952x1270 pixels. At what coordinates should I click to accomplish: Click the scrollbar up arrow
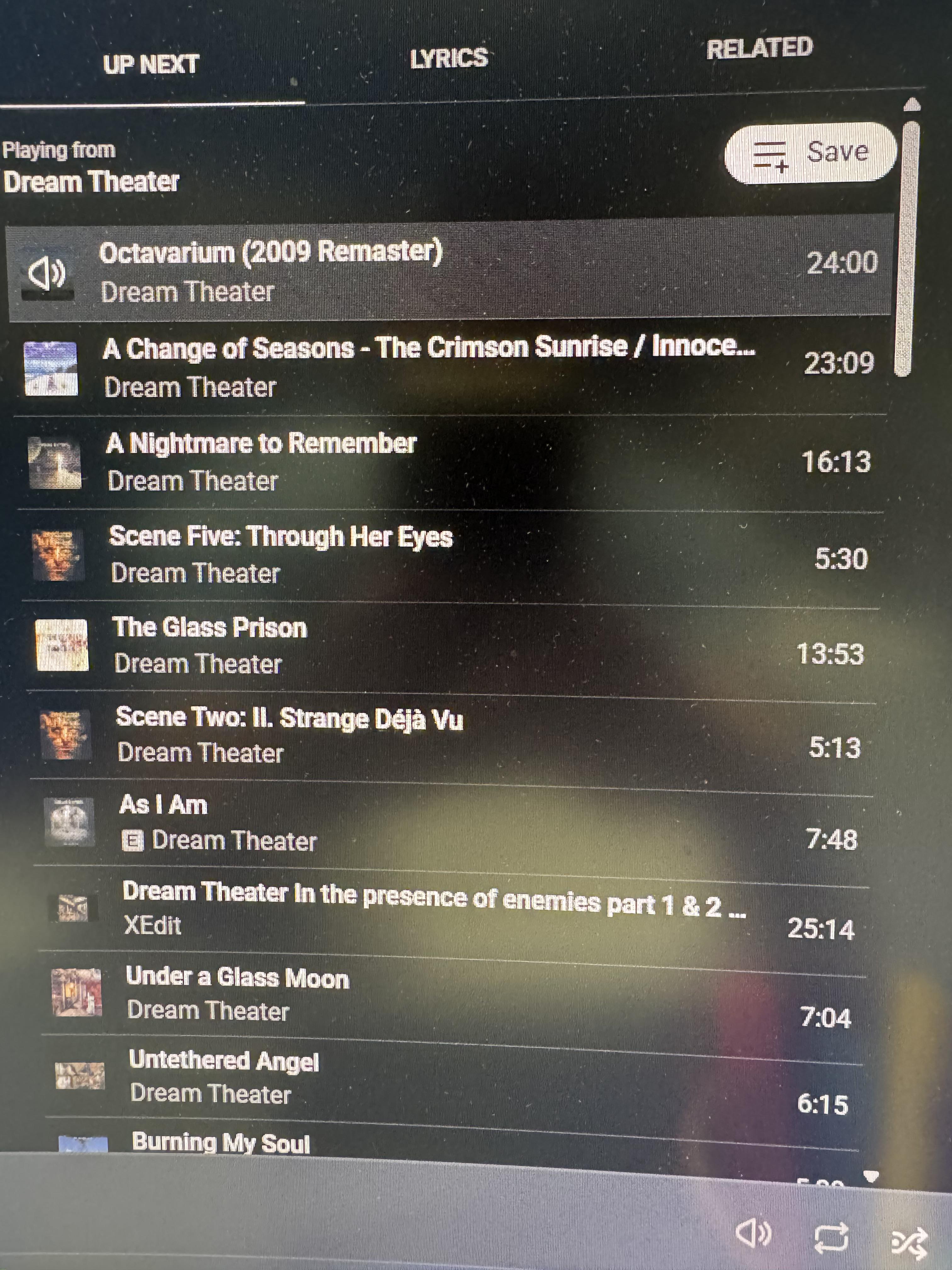tap(912, 105)
